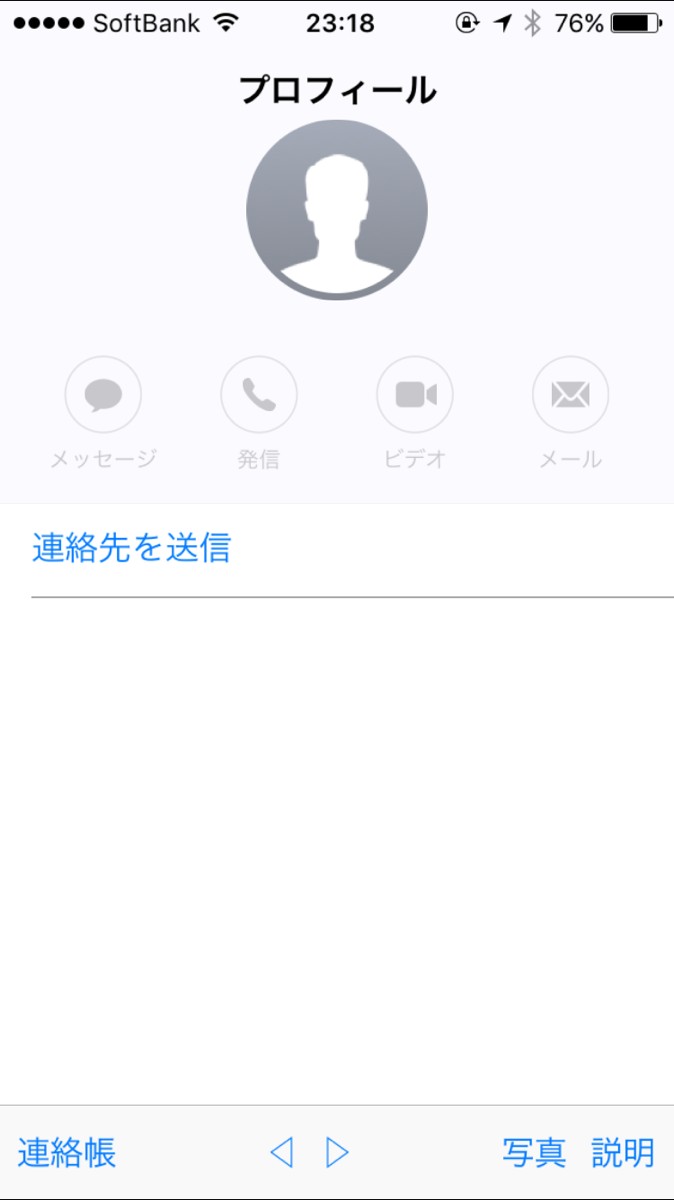Tap the left arrow for previous contact
The height and width of the screenshot is (1200, 674).
(x=282, y=1153)
